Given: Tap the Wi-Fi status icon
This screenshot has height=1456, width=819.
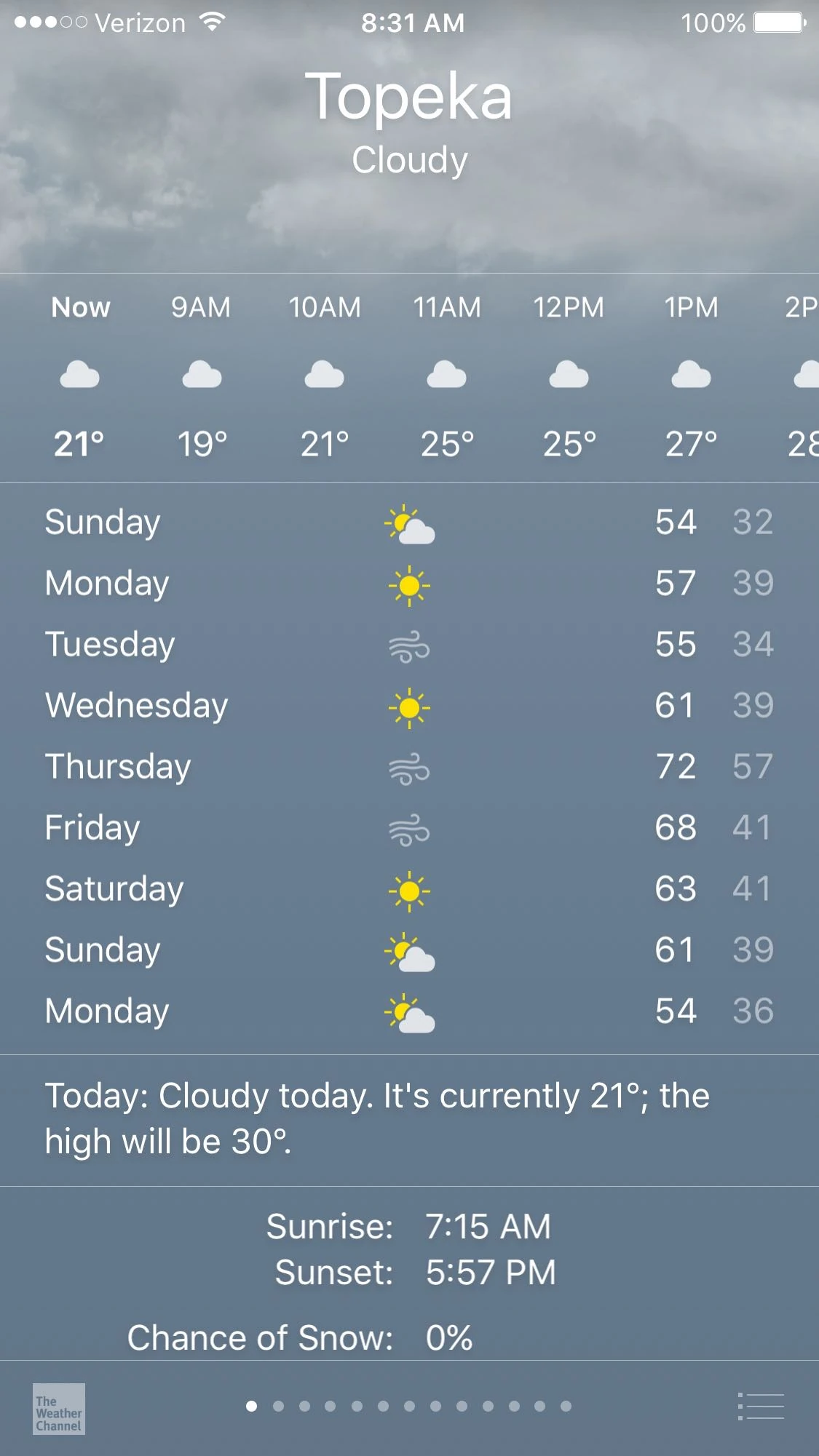Looking at the screenshot, I should [x=211, y=23].
